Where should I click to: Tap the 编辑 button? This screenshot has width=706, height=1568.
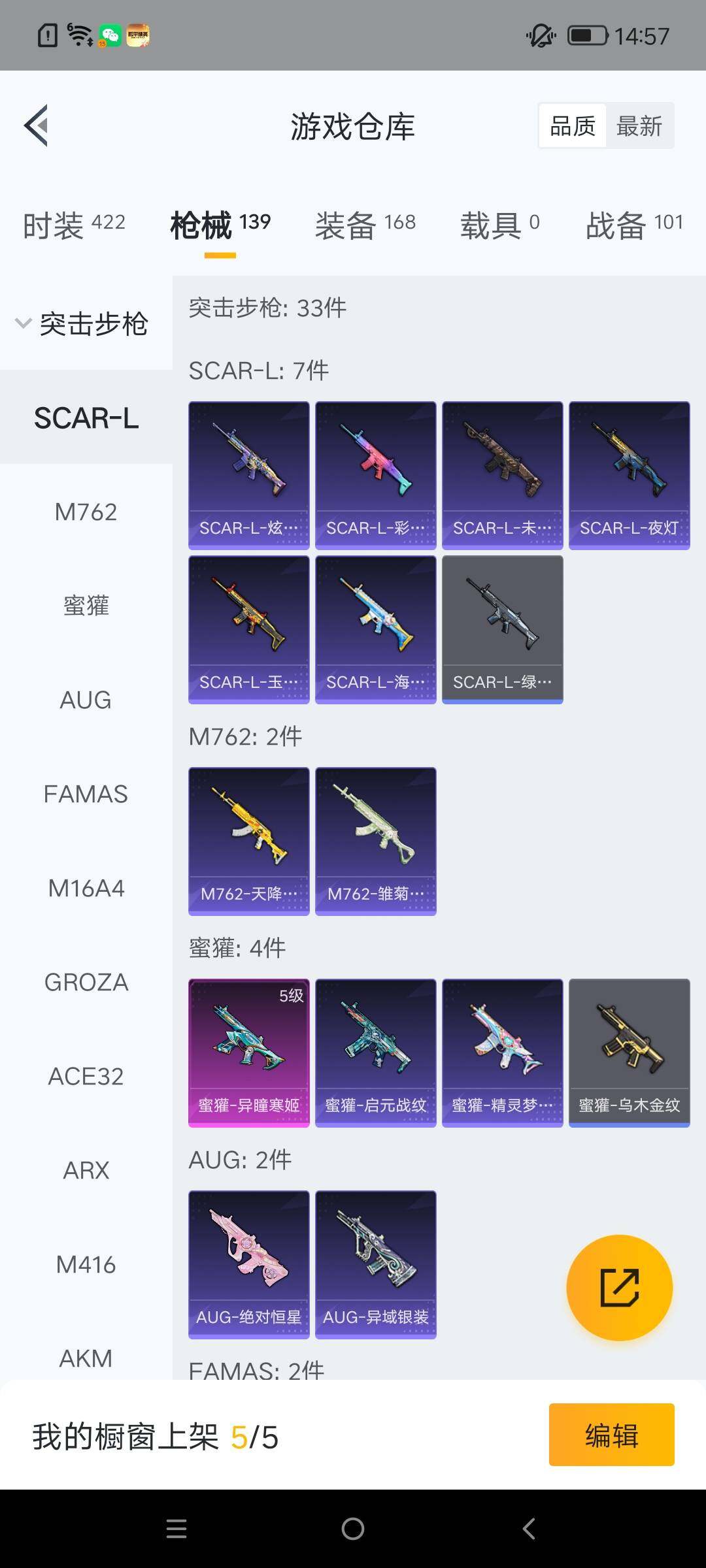tap(611, 1435)
